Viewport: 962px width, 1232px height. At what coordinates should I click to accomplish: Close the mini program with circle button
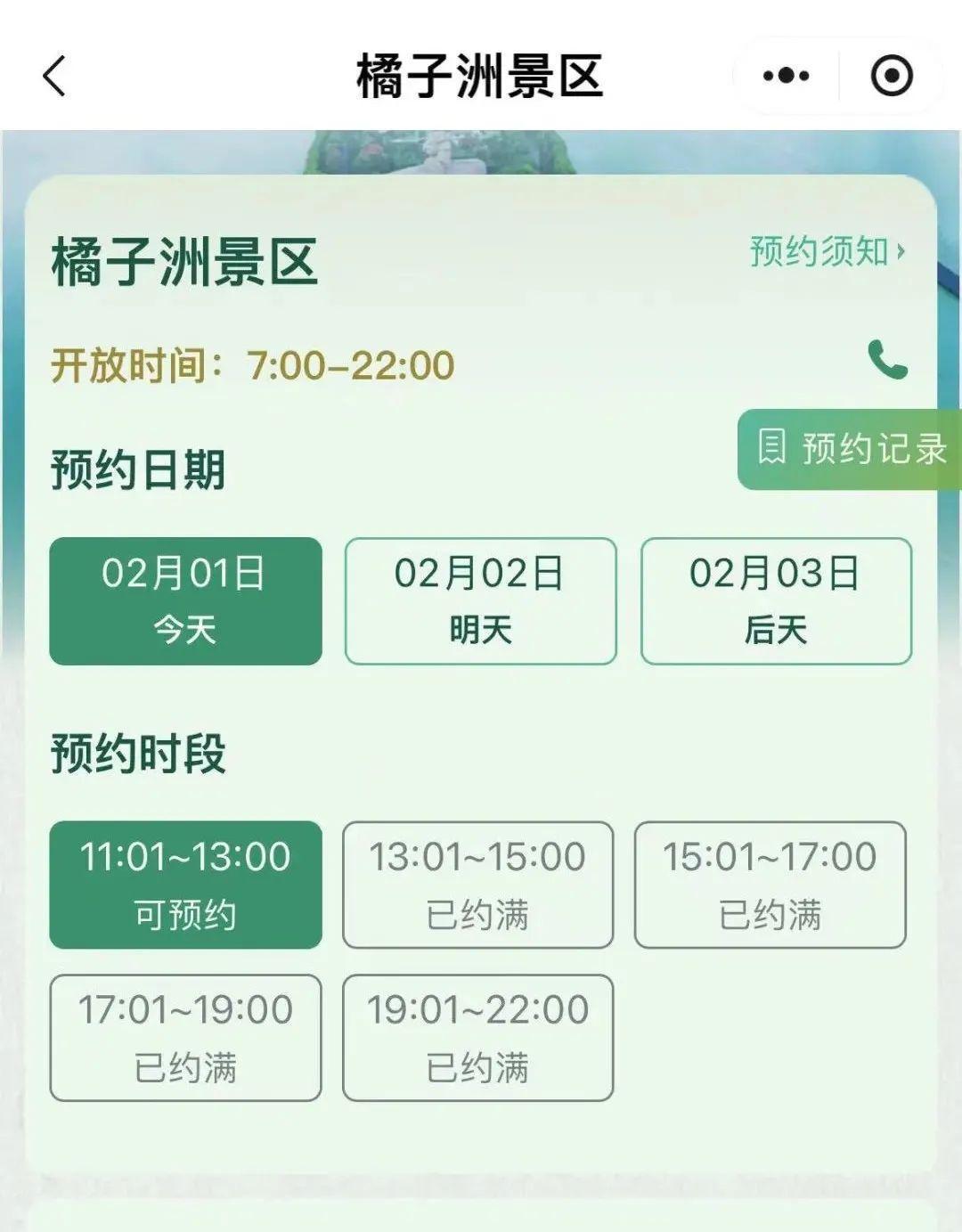coord(892,76)
